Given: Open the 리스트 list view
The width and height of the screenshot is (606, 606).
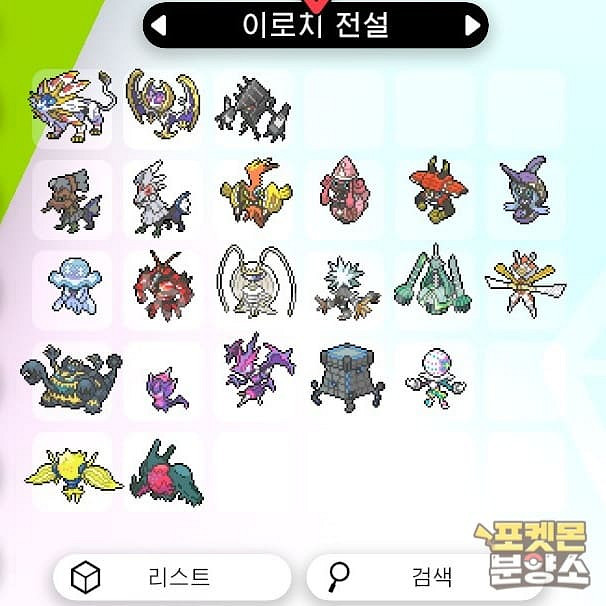Looking at the screenshot, I should click(172, 577).
